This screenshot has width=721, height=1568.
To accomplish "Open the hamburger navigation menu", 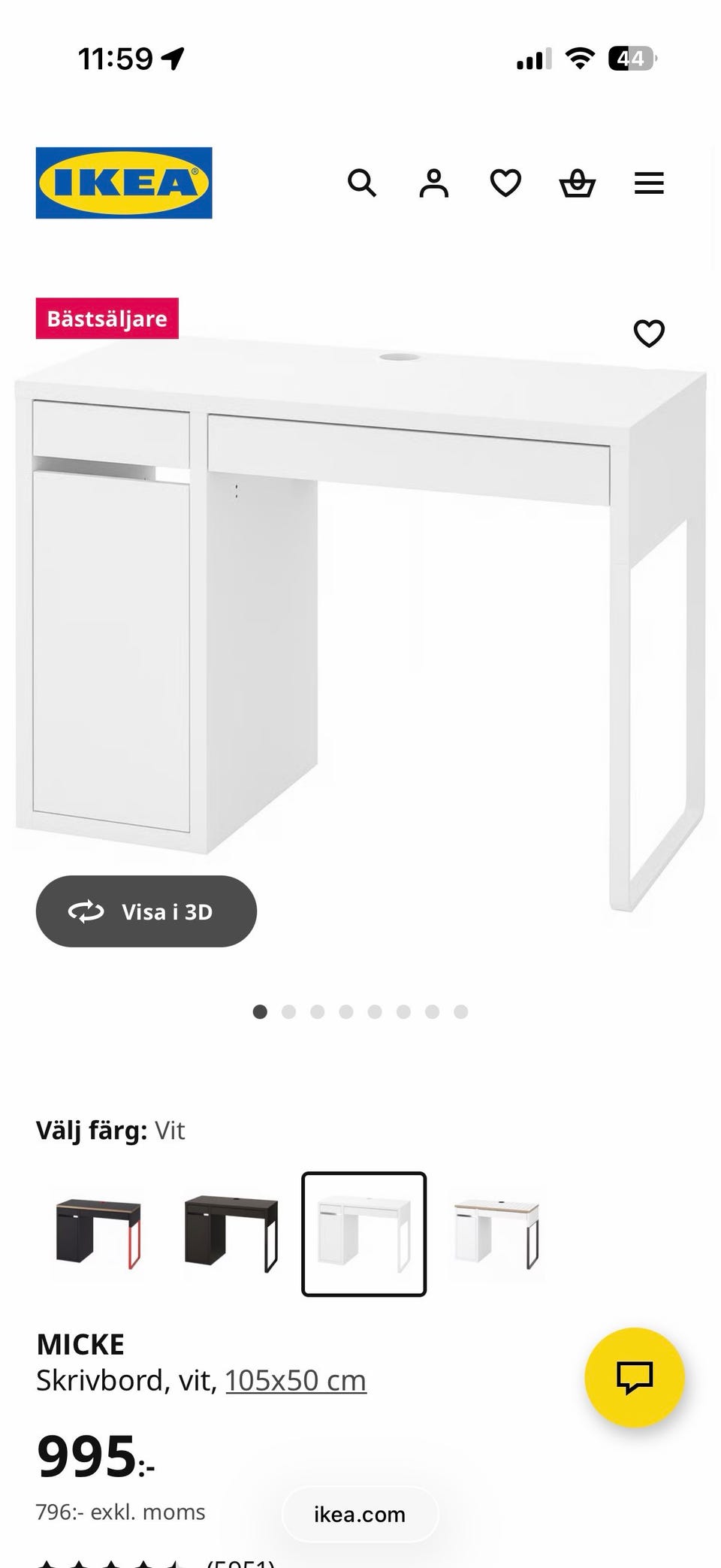I will coord(649,183).
